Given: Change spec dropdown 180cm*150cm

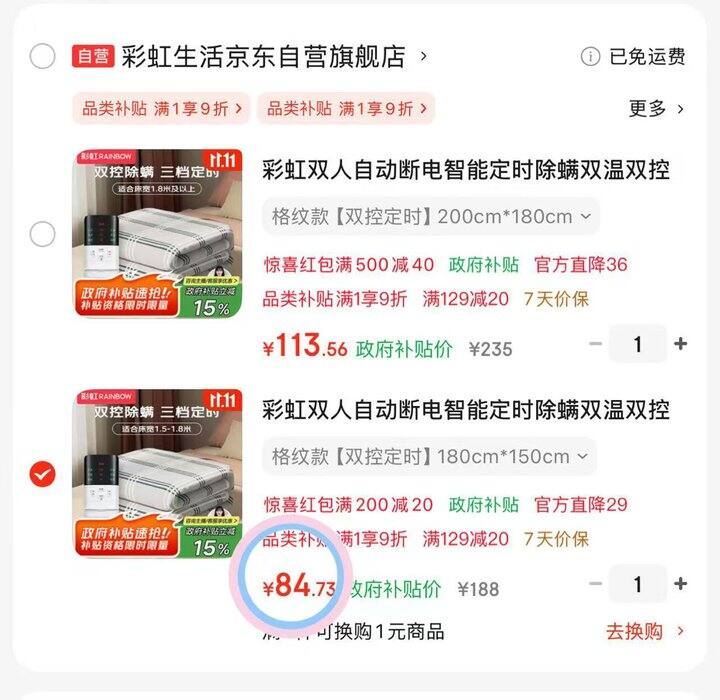Looking at the screenshot, I should [429, 457].
